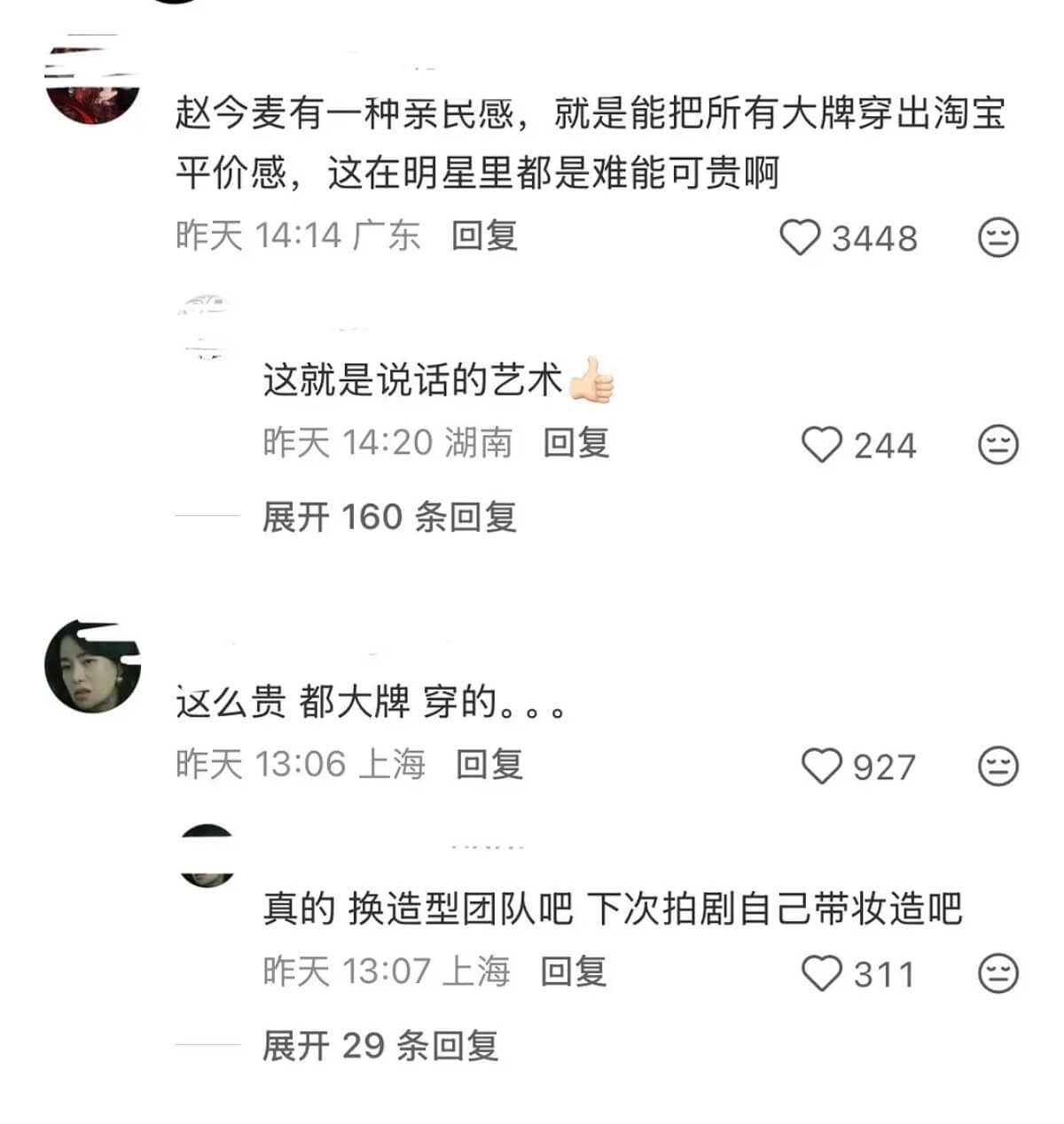The image size is (1064, 1124).
Task: Dislike the comment about 赵今麦亲民感
Action: point(997,238)
